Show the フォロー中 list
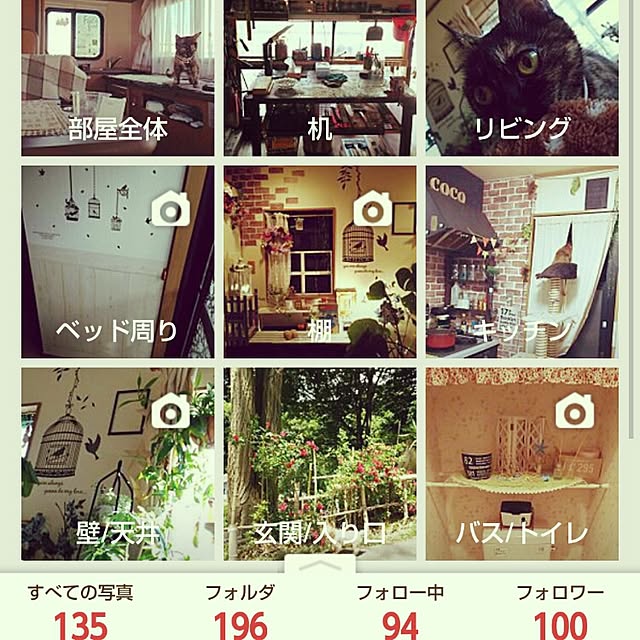The image size is (640, 640). click(400, 610)
